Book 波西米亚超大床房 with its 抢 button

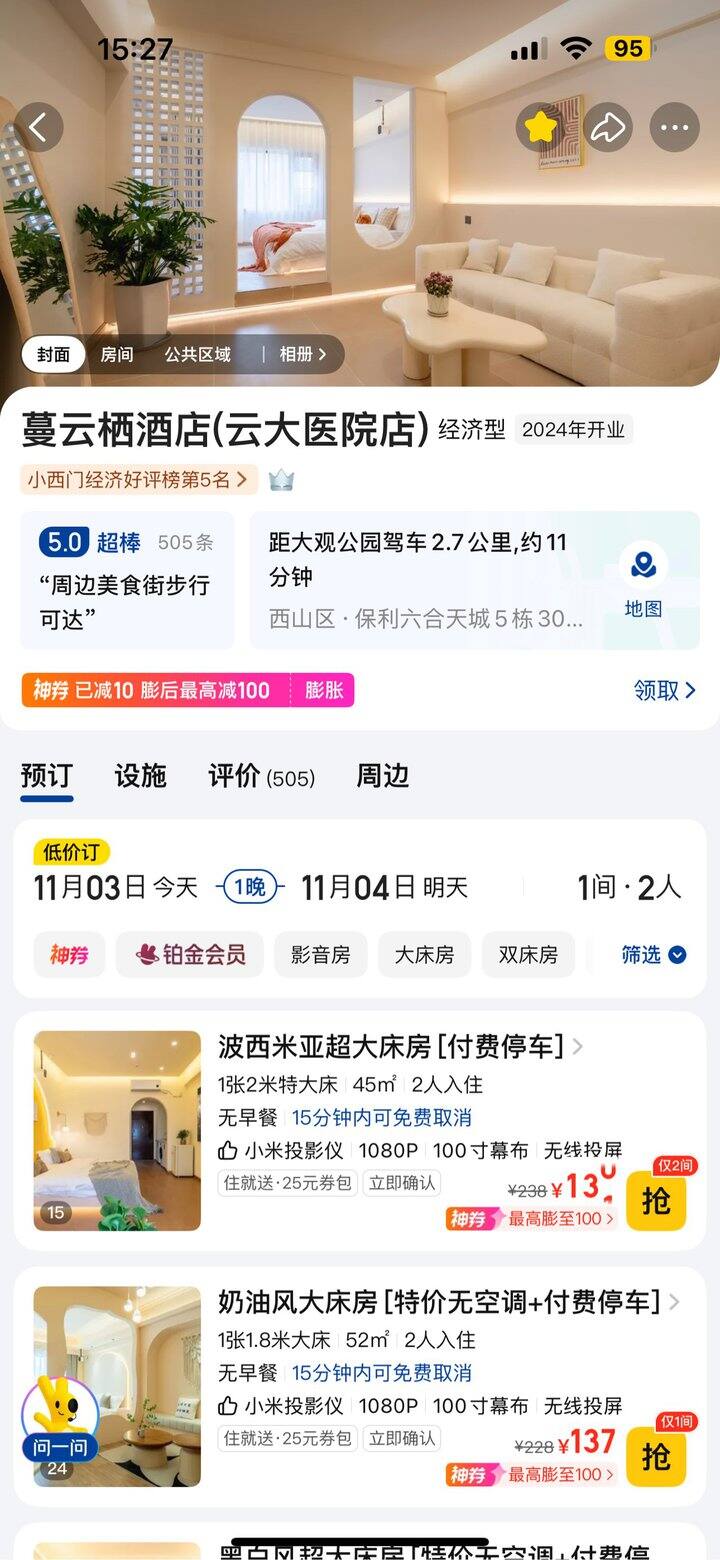click(656, 1200)
